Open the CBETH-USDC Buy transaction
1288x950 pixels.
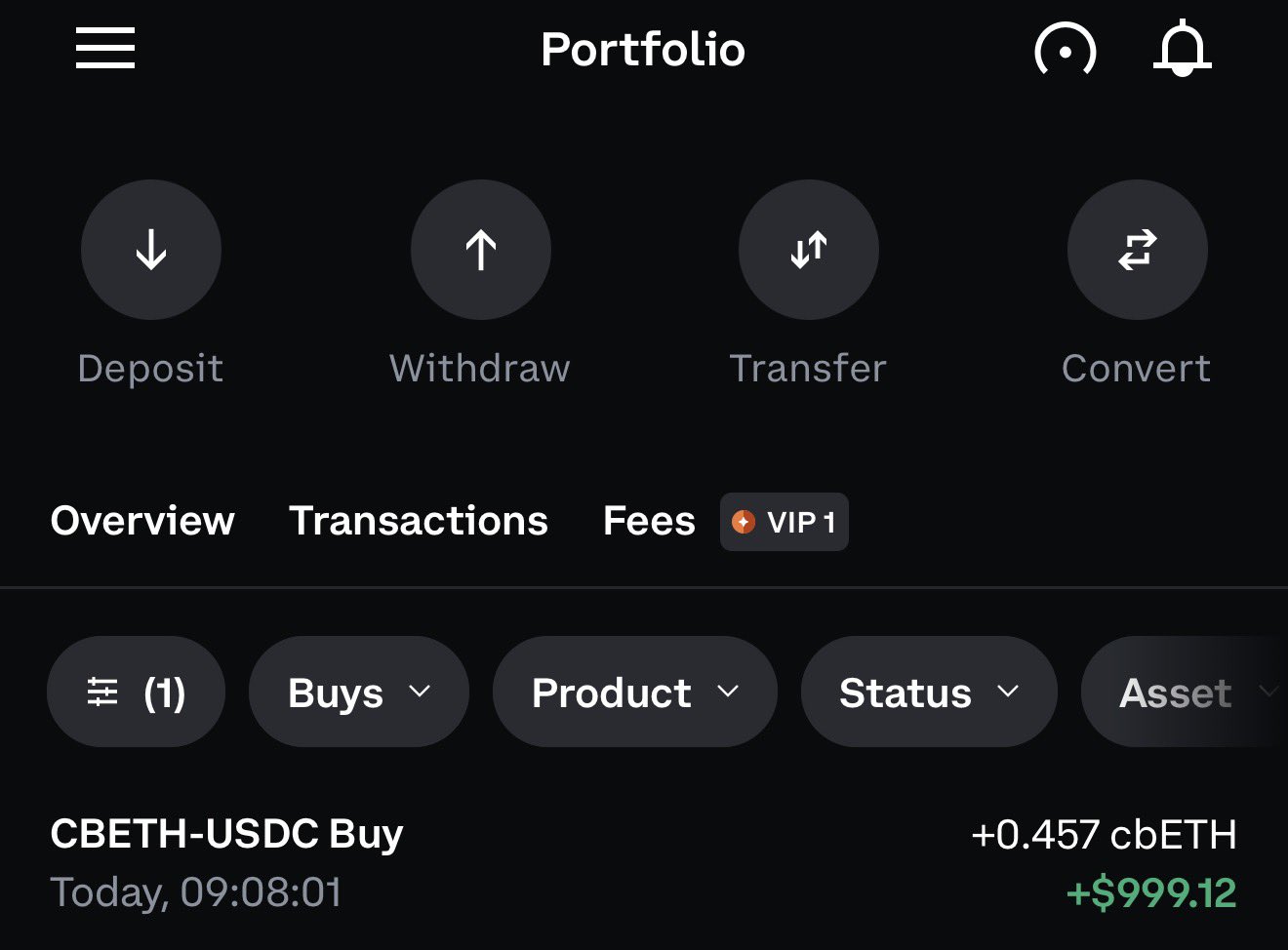pyautogui.click(x=643, y=863)
